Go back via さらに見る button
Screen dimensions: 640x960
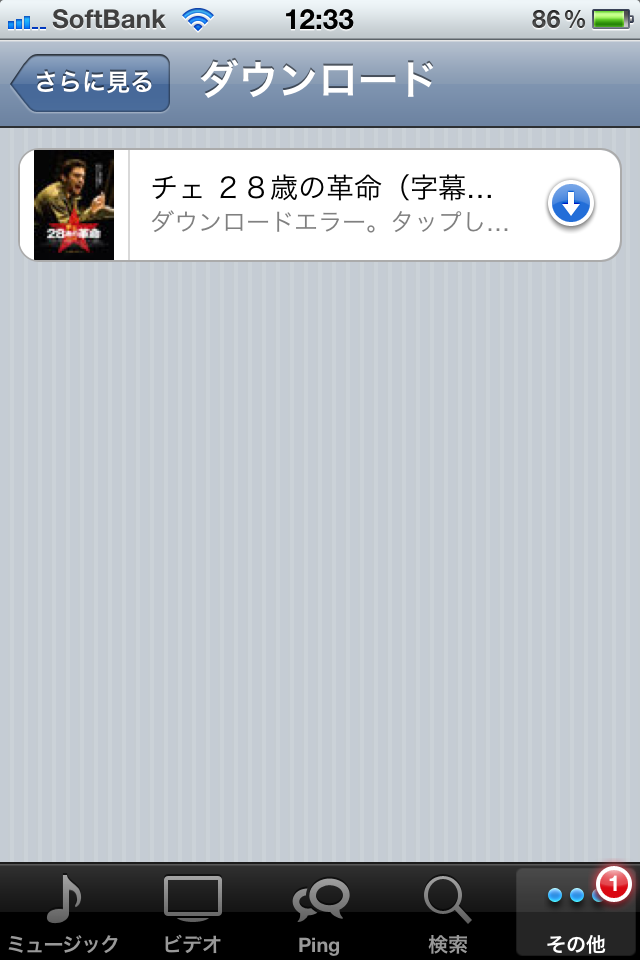92,83
